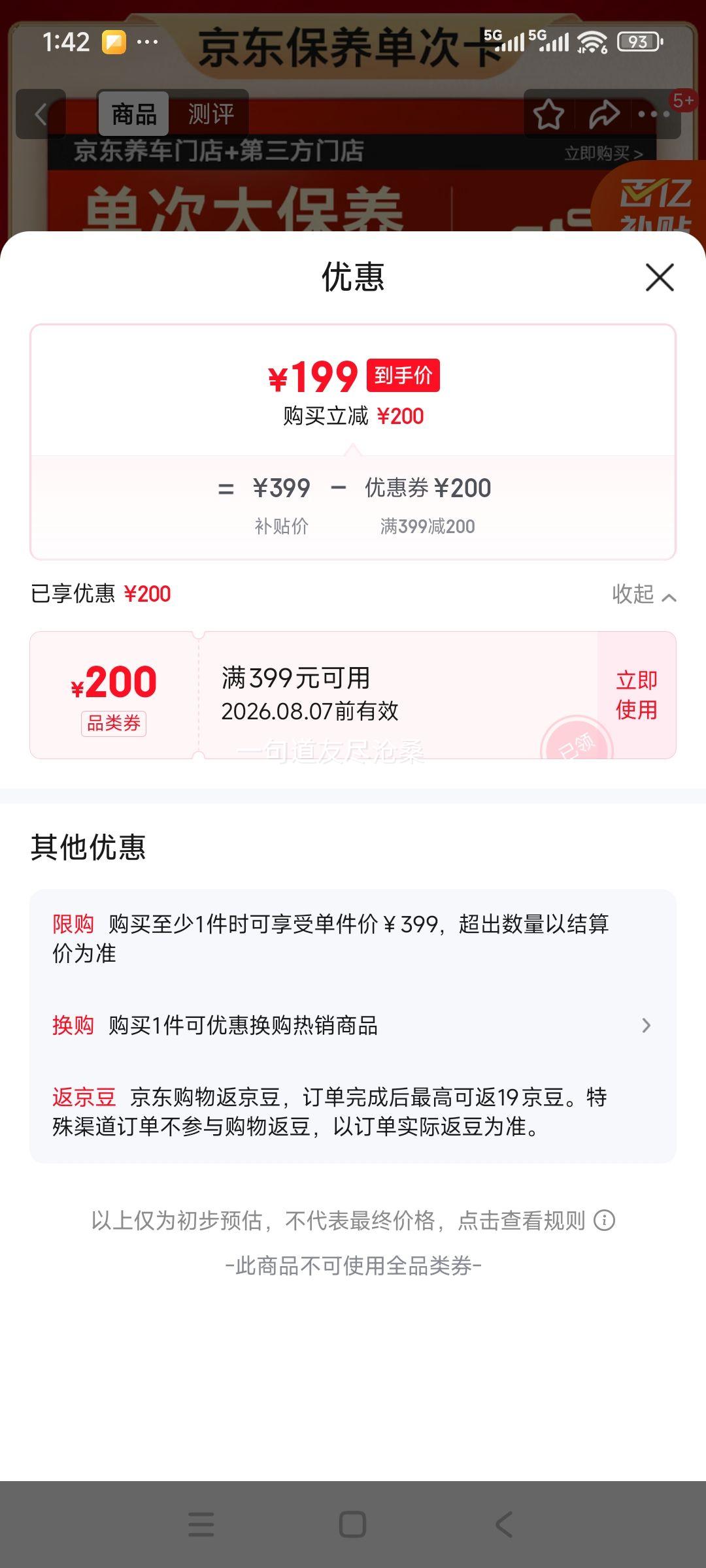Go back with the system navigation arrow
The image size is (706, 1568).
pos(504,1525)
